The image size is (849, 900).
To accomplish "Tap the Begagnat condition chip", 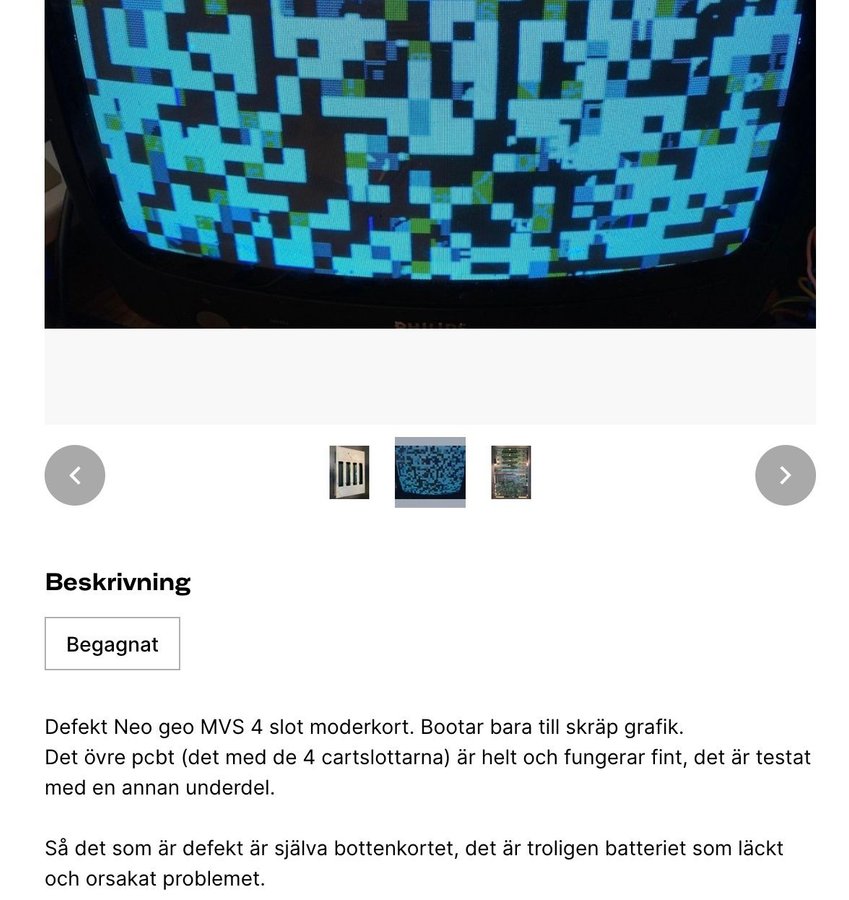I will (x=112, y=643).
